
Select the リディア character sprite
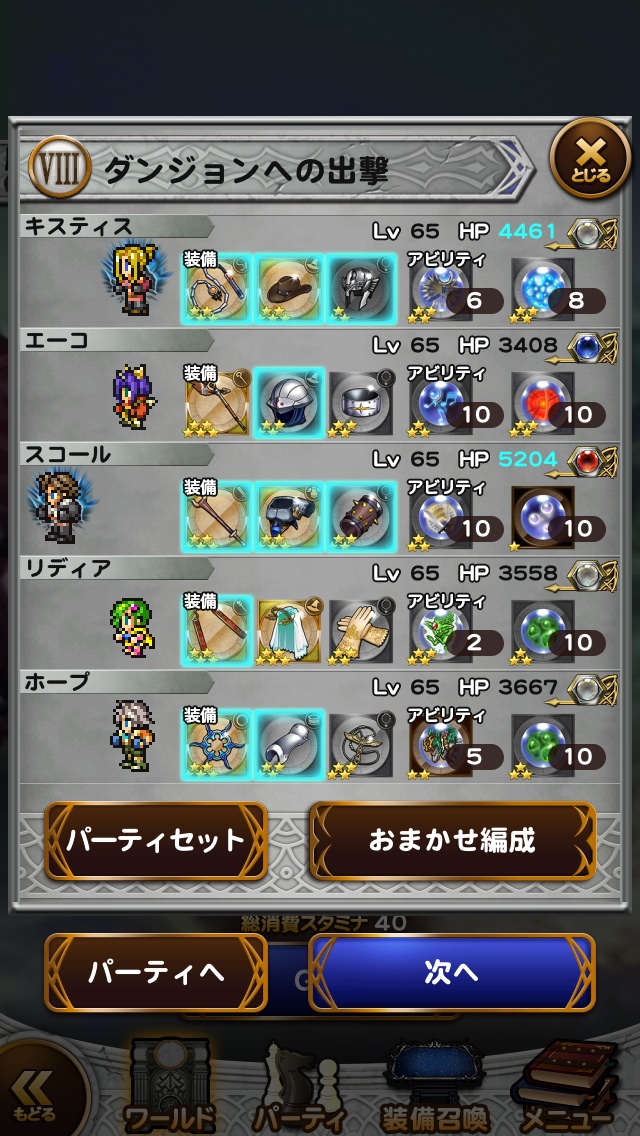point(131,627)
